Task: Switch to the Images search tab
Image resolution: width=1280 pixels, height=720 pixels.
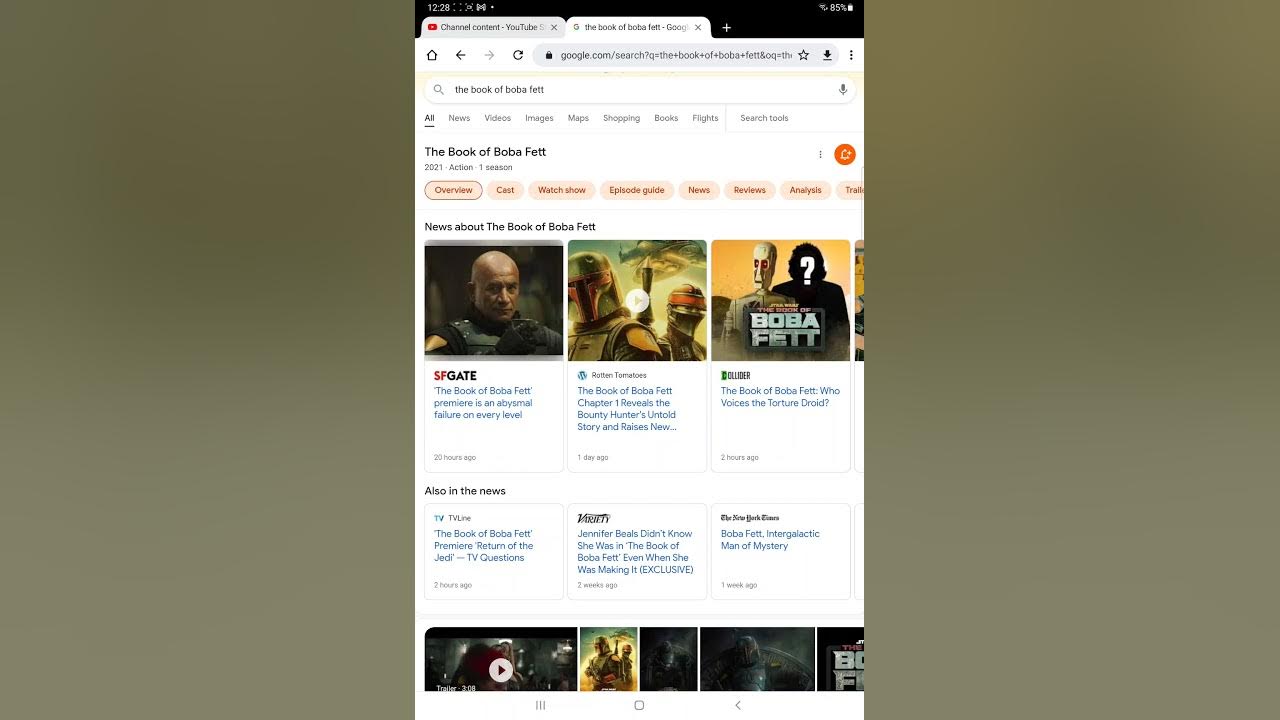Action: click(539, 118)
